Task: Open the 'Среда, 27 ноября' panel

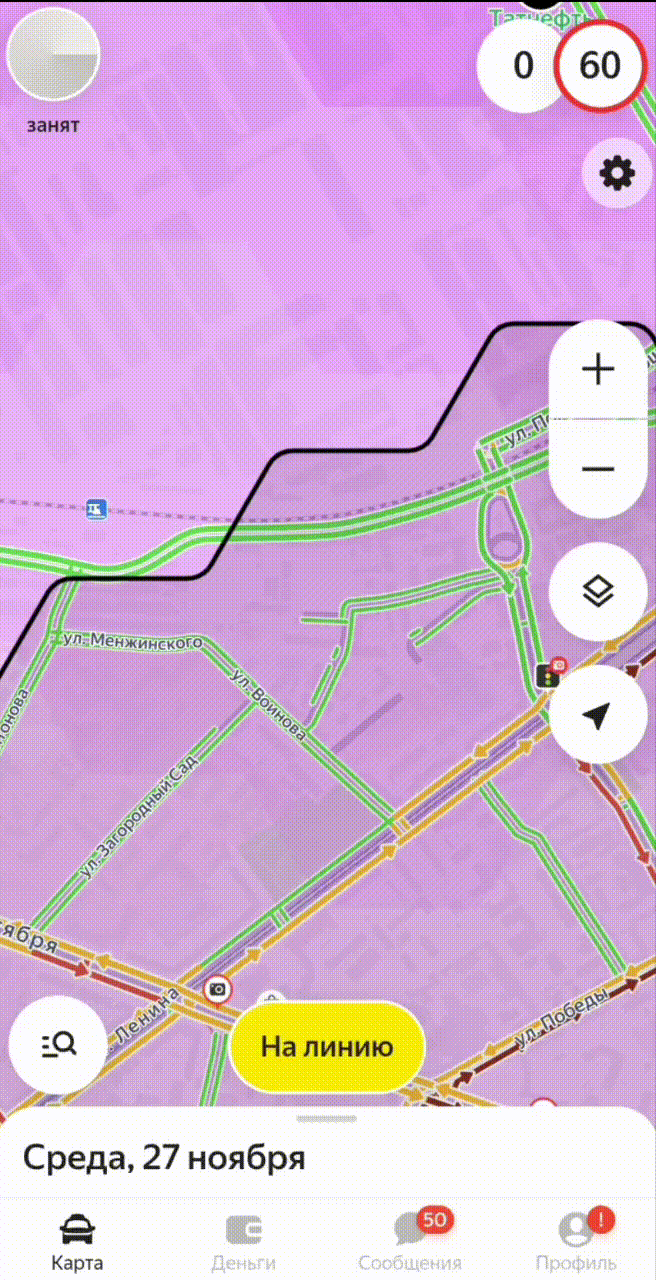Action: (x=164, y=1159)
